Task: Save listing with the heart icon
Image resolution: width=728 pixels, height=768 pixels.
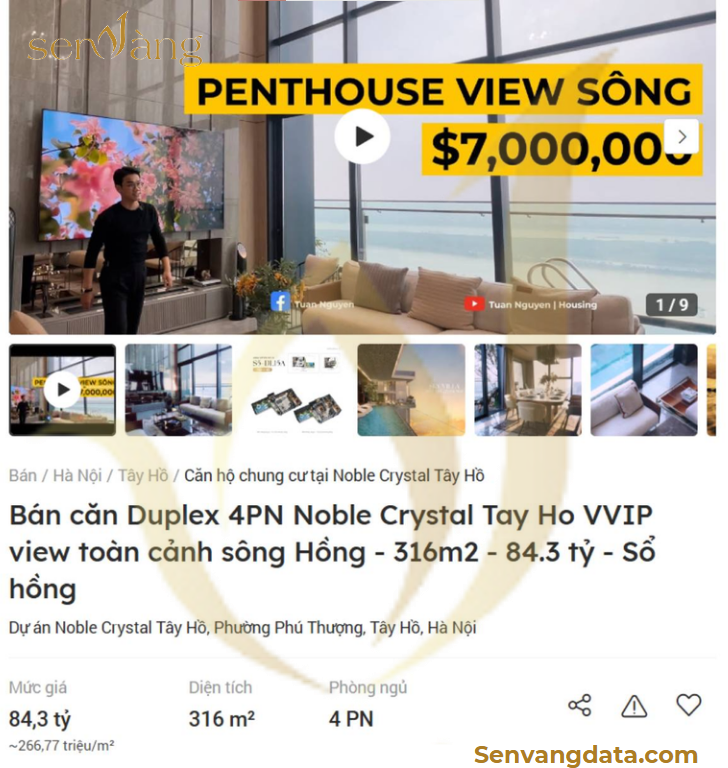Action: click(x=689, y=705)
